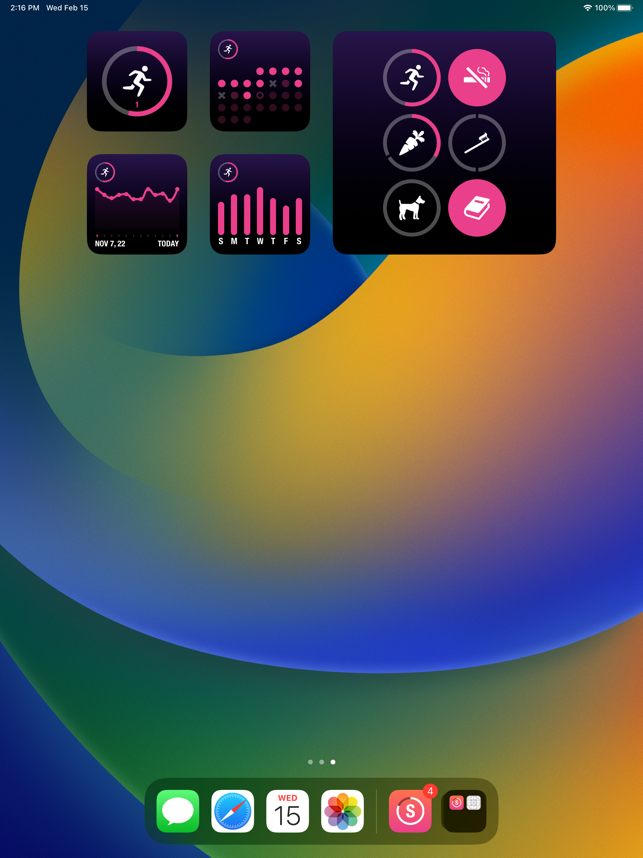Tap the home screen page indicator dots
This screenshot has height=858, width=643.
pos(321,762)
